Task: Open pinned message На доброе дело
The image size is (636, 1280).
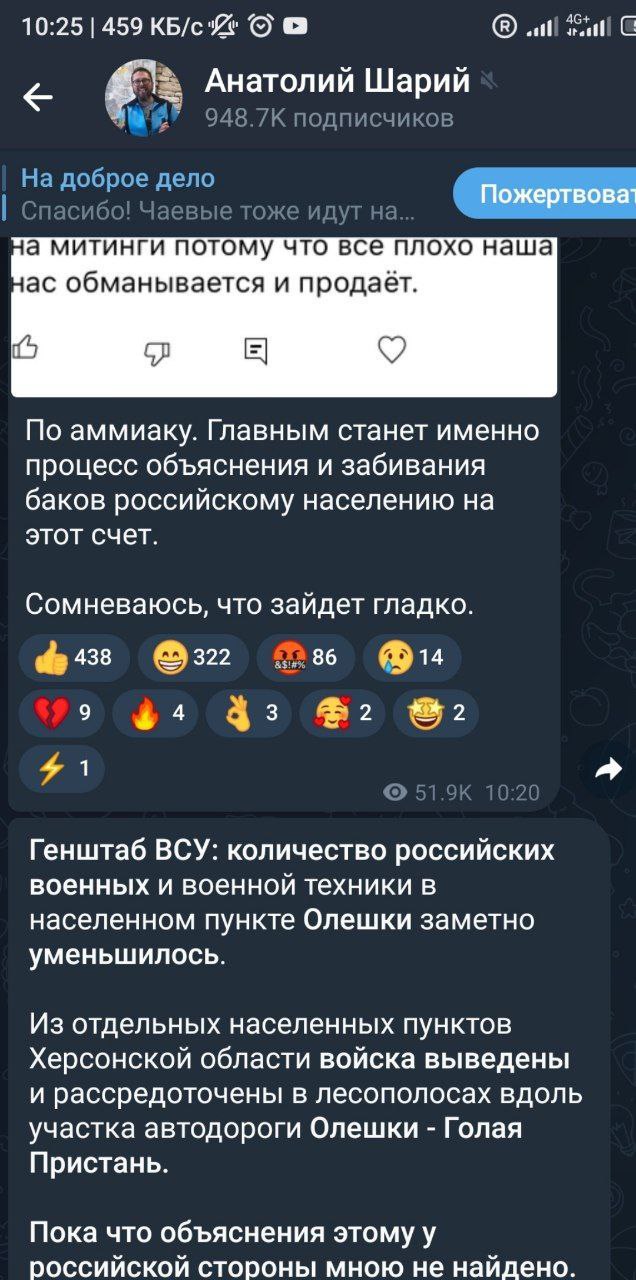Action: coord(218,194)
